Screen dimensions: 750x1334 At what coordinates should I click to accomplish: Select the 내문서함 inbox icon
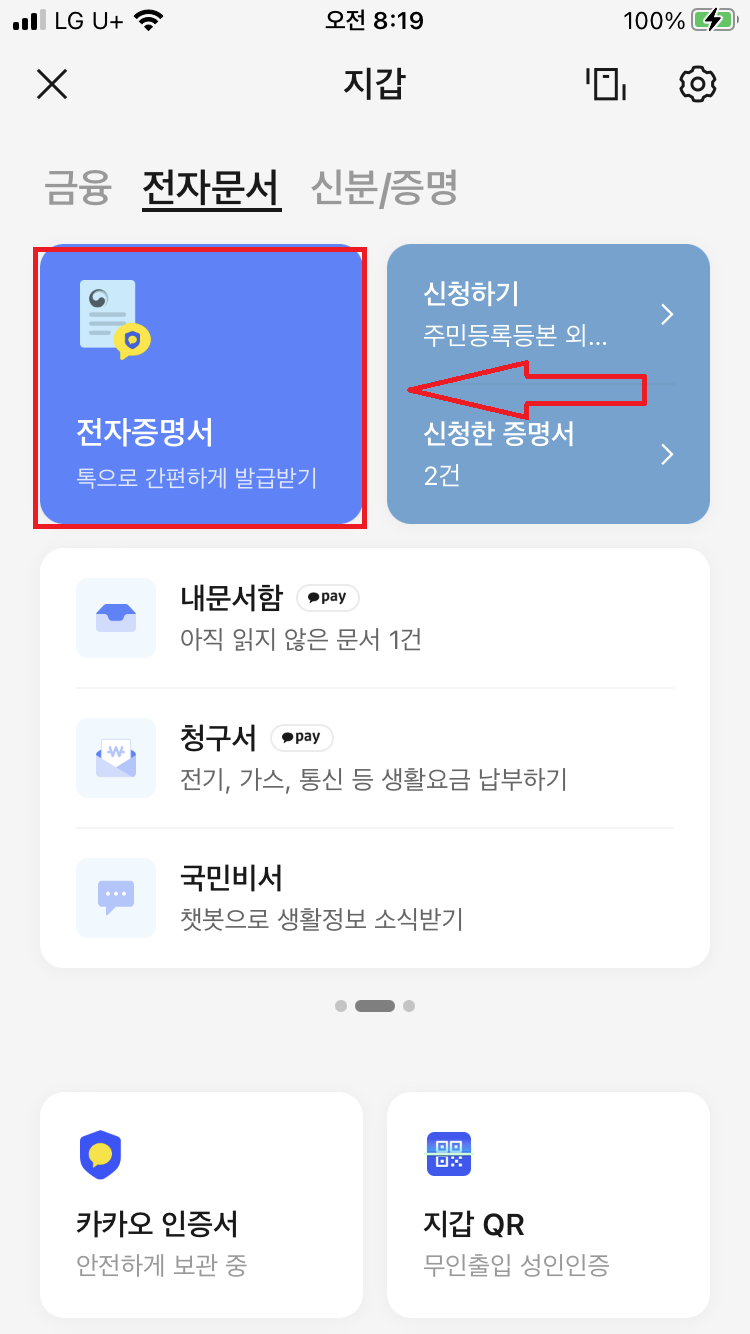coord(116,618)
